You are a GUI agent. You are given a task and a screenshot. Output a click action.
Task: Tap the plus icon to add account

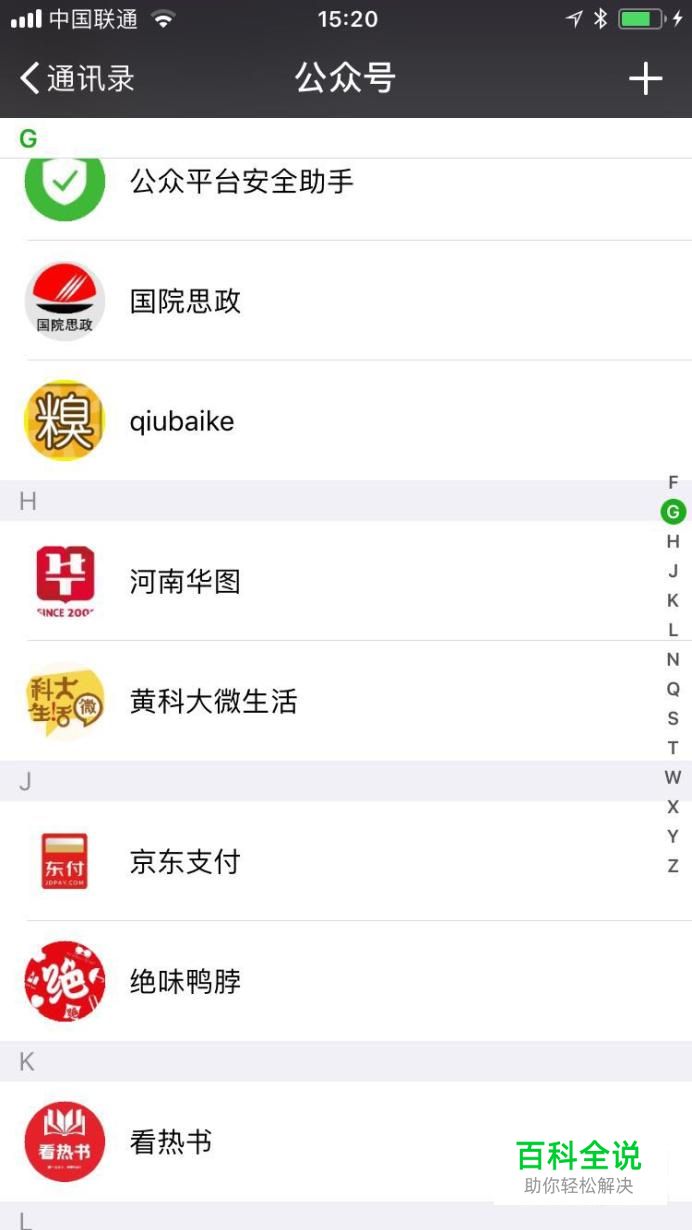pyautogui.click(x=645, y=78)
